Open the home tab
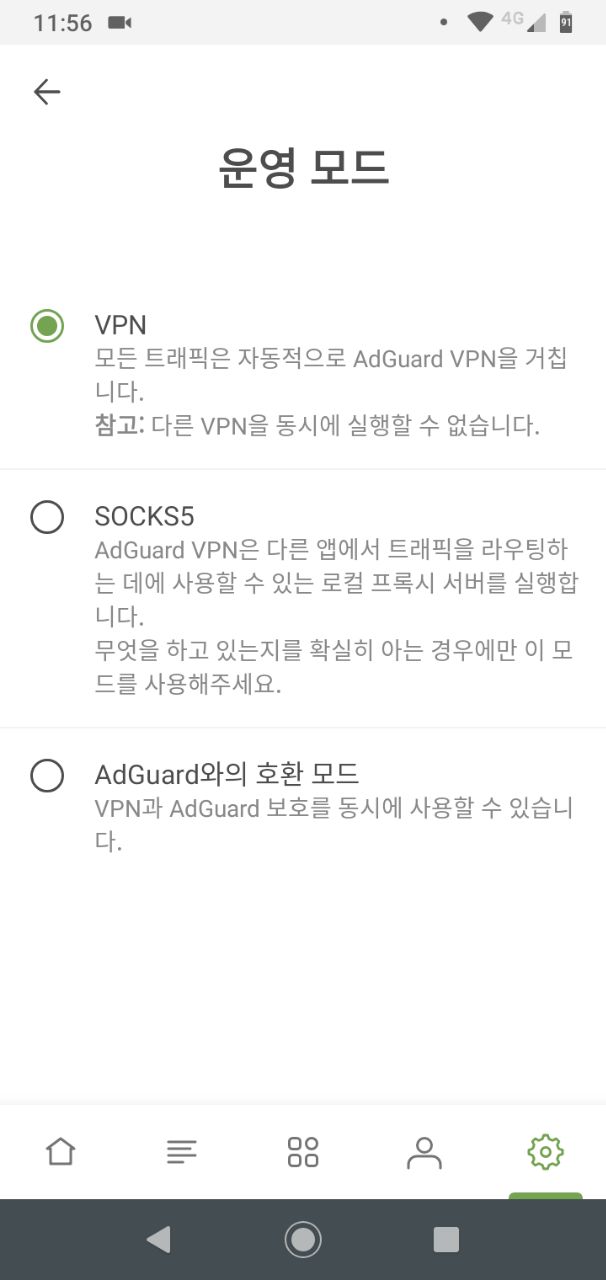606x1280 pixels. (61, 1152)
